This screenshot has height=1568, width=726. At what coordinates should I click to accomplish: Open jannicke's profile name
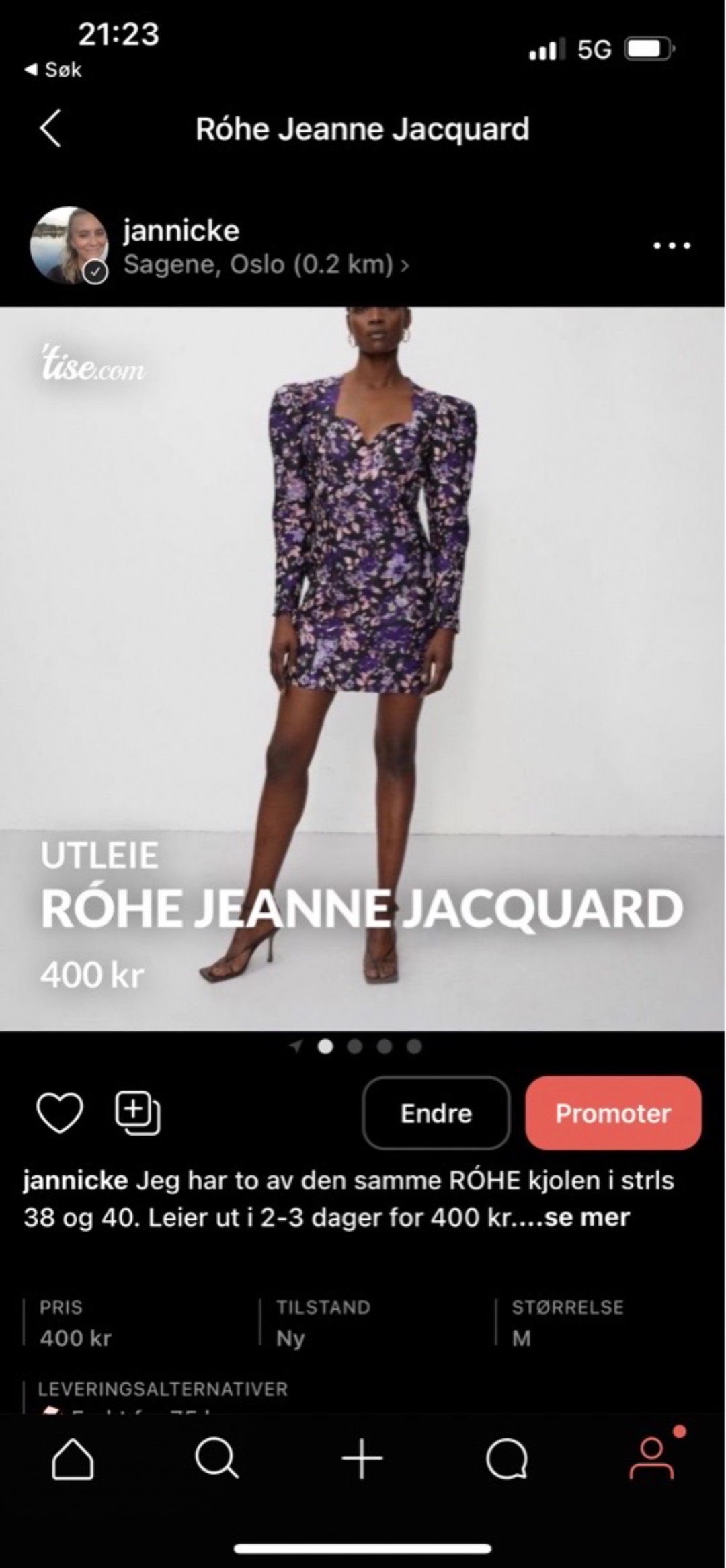[x=180, y=231]
